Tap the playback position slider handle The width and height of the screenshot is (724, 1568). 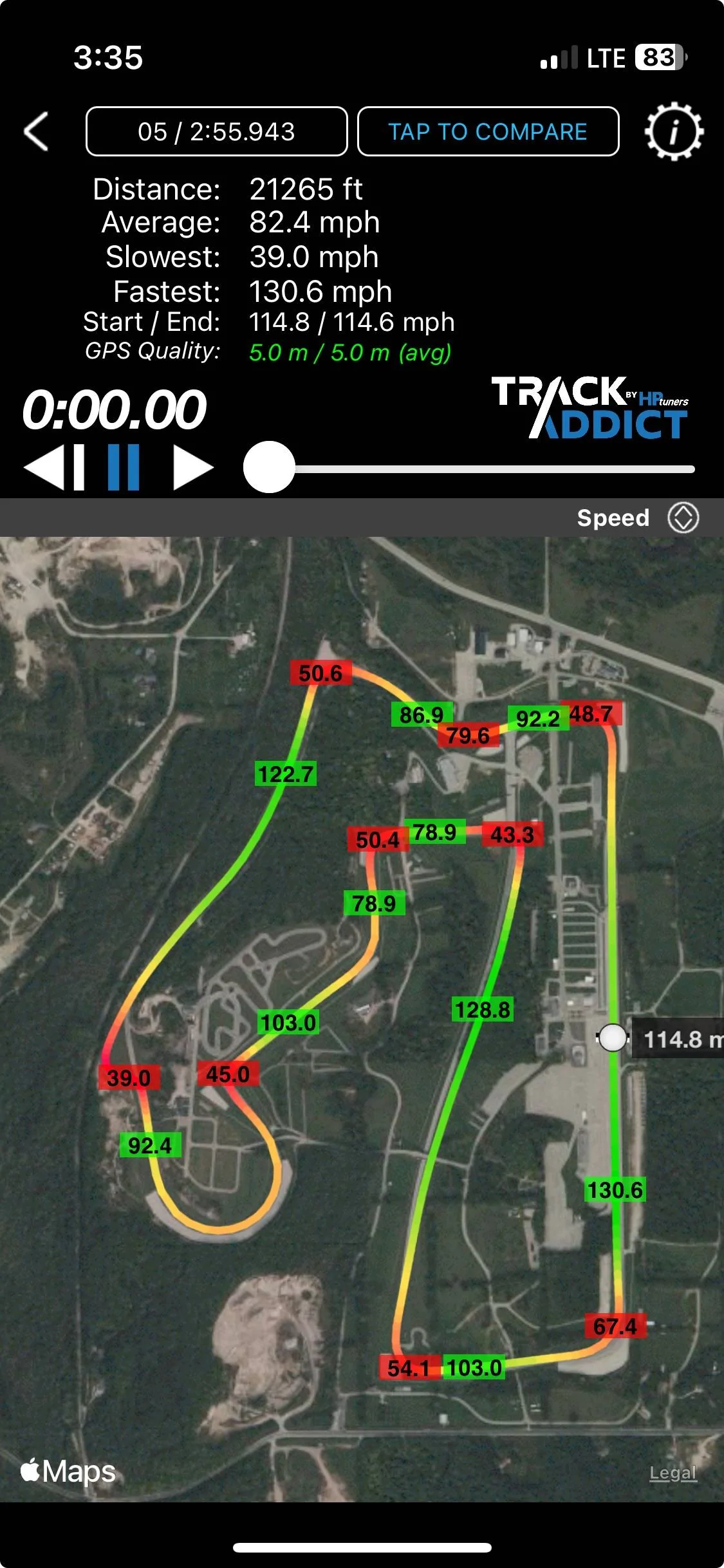coord(269,467)
